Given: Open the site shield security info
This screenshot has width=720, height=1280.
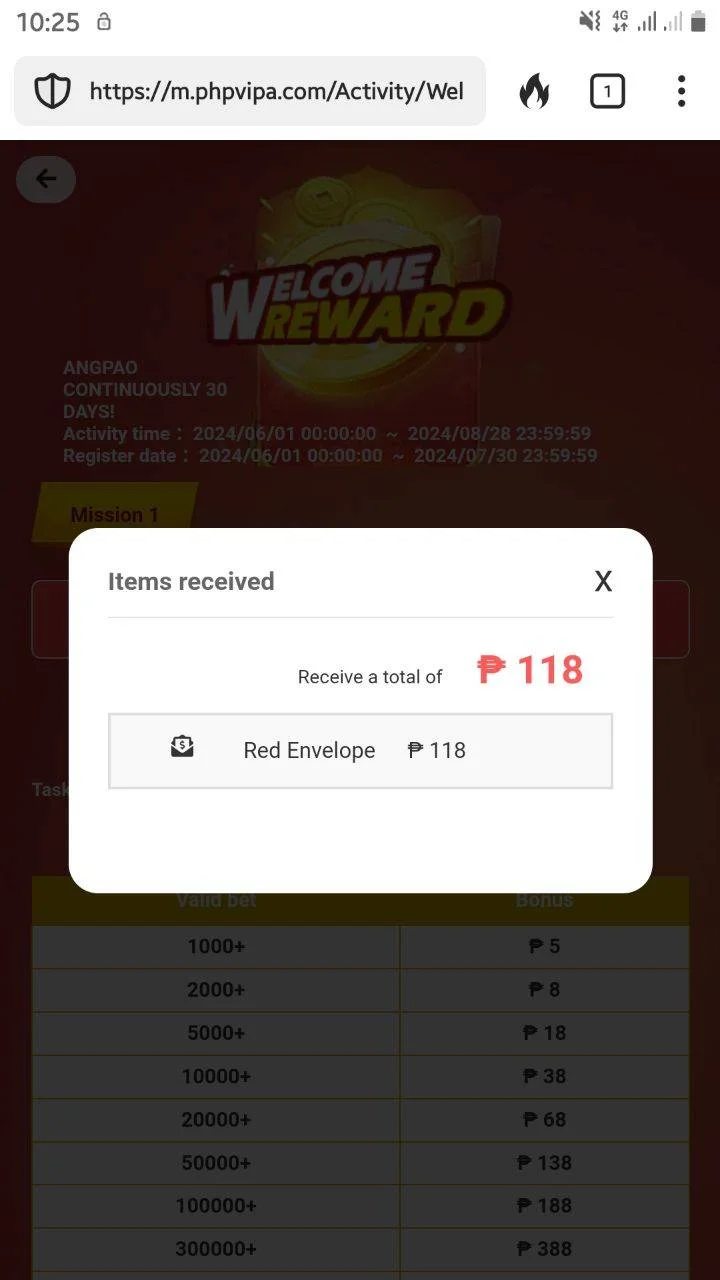Looking at the screenshot, I should pyautogui.click(x=52, y=92).
